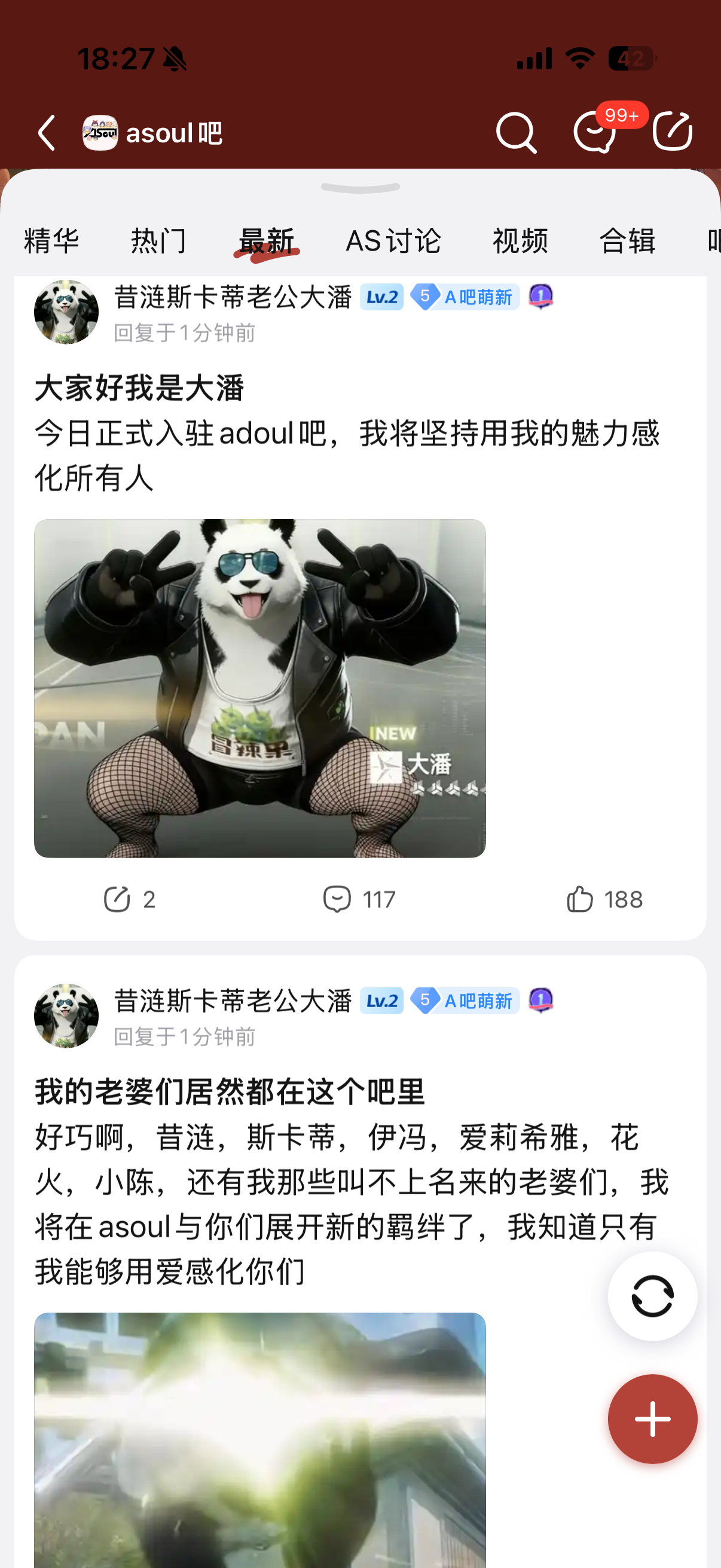Refresh the feed with floating refresh button
Image resolution: width=721 pixels, height=1568 pixels.
coord(652,1295)
